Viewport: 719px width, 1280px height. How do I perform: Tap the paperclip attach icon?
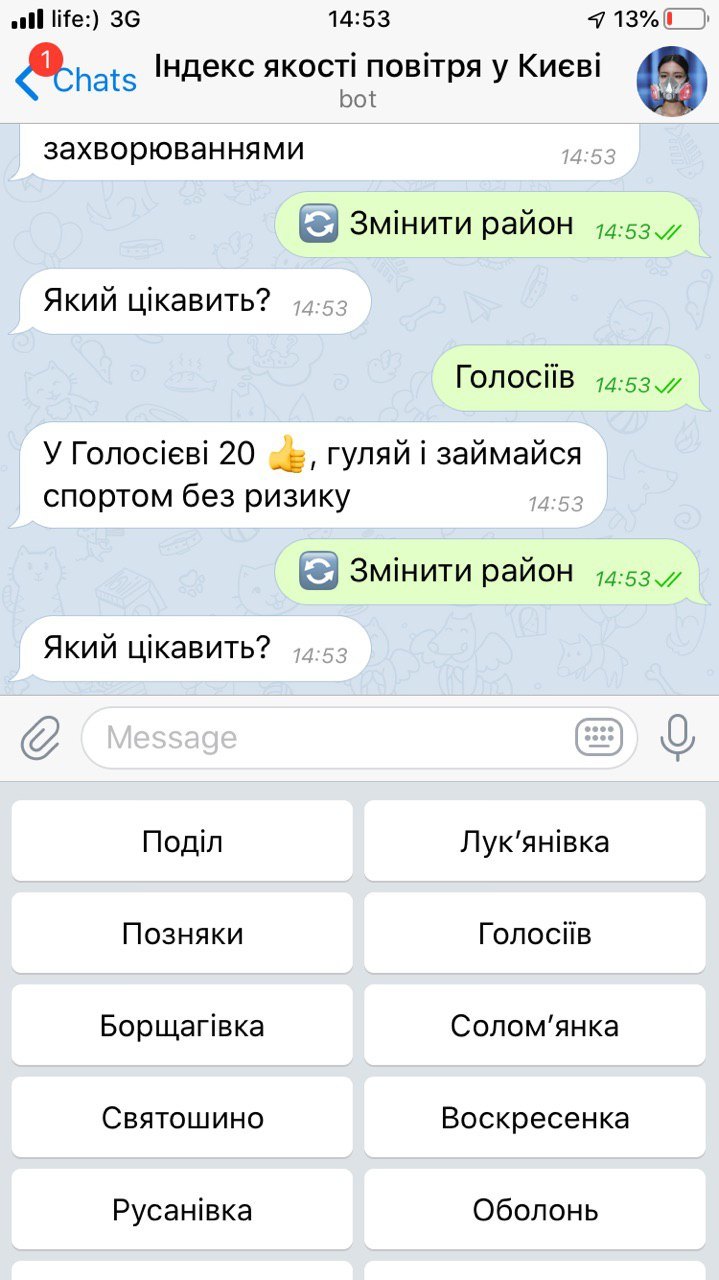tap(41, 739)
